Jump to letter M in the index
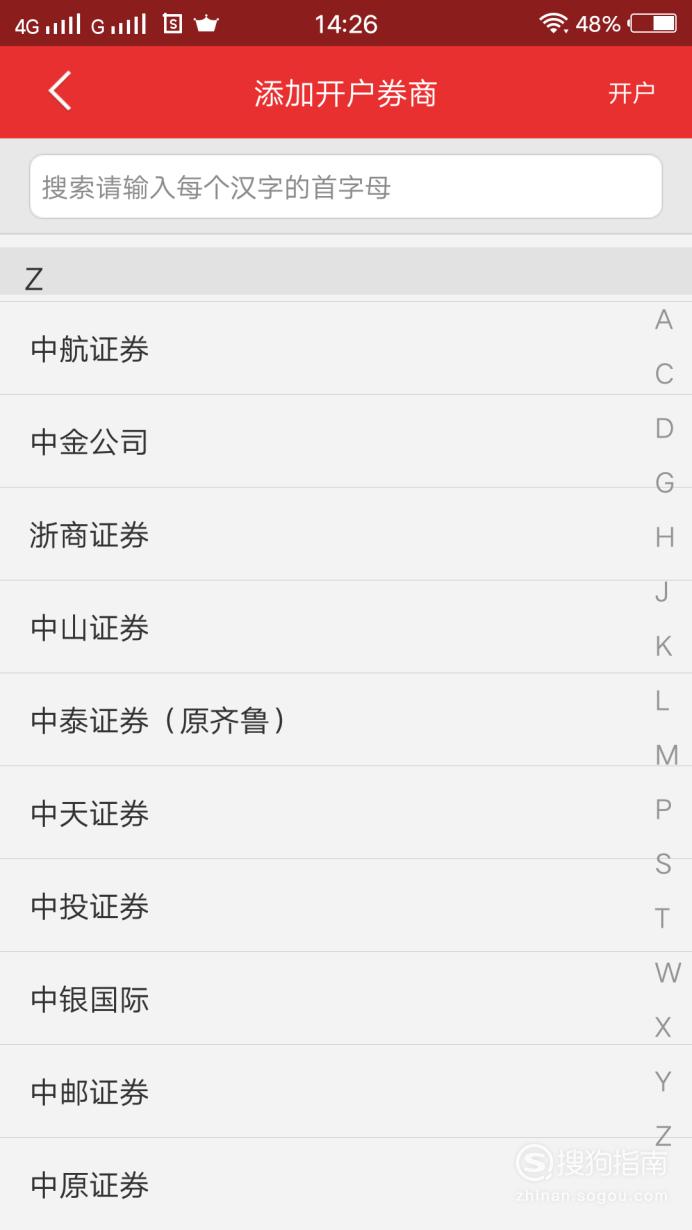The width and height of the screenshot is (692, 1230). [x=666, y=755]
